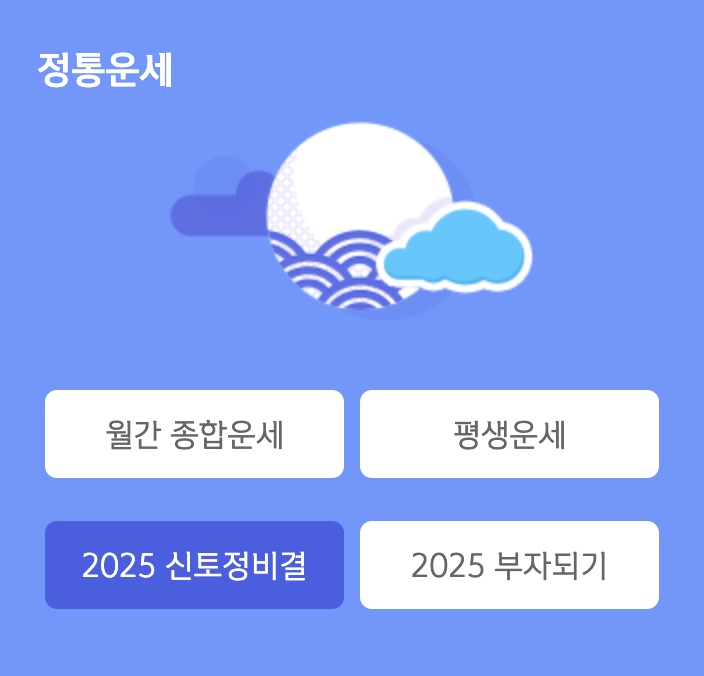Open 월간 종합운세 fortune

point(194,434)
